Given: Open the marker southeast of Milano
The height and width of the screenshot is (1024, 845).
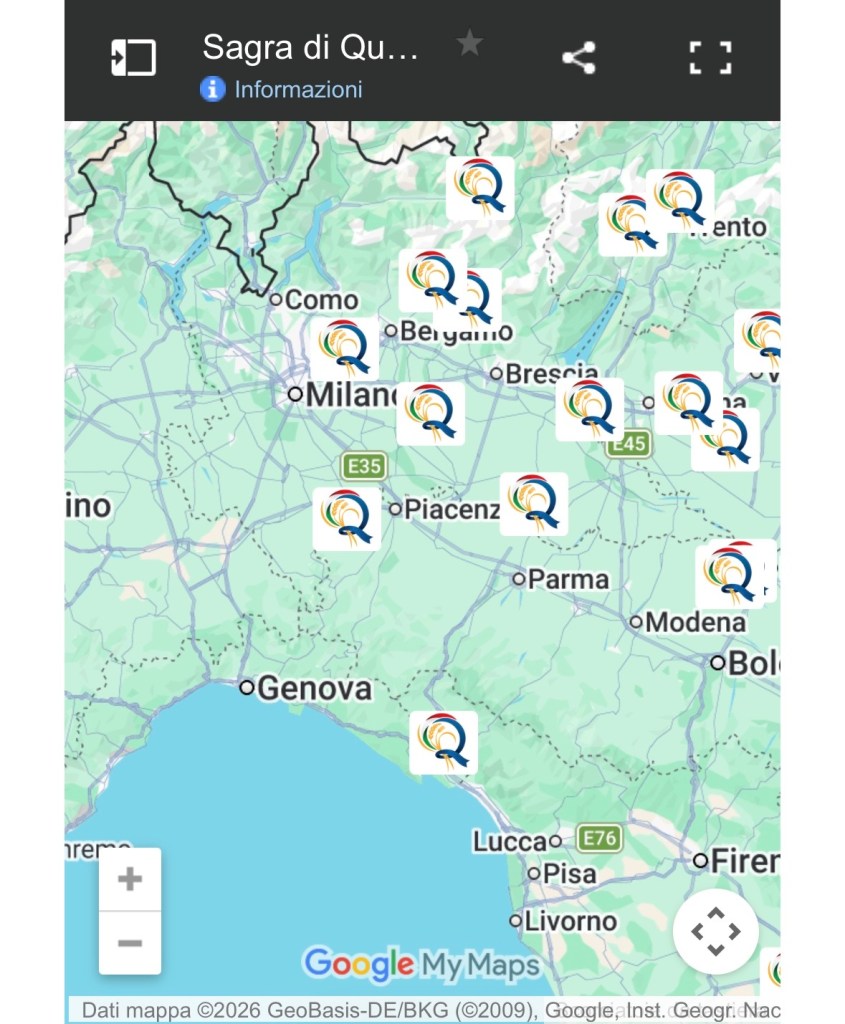Looking at the screenshot, I should [430, 413].
